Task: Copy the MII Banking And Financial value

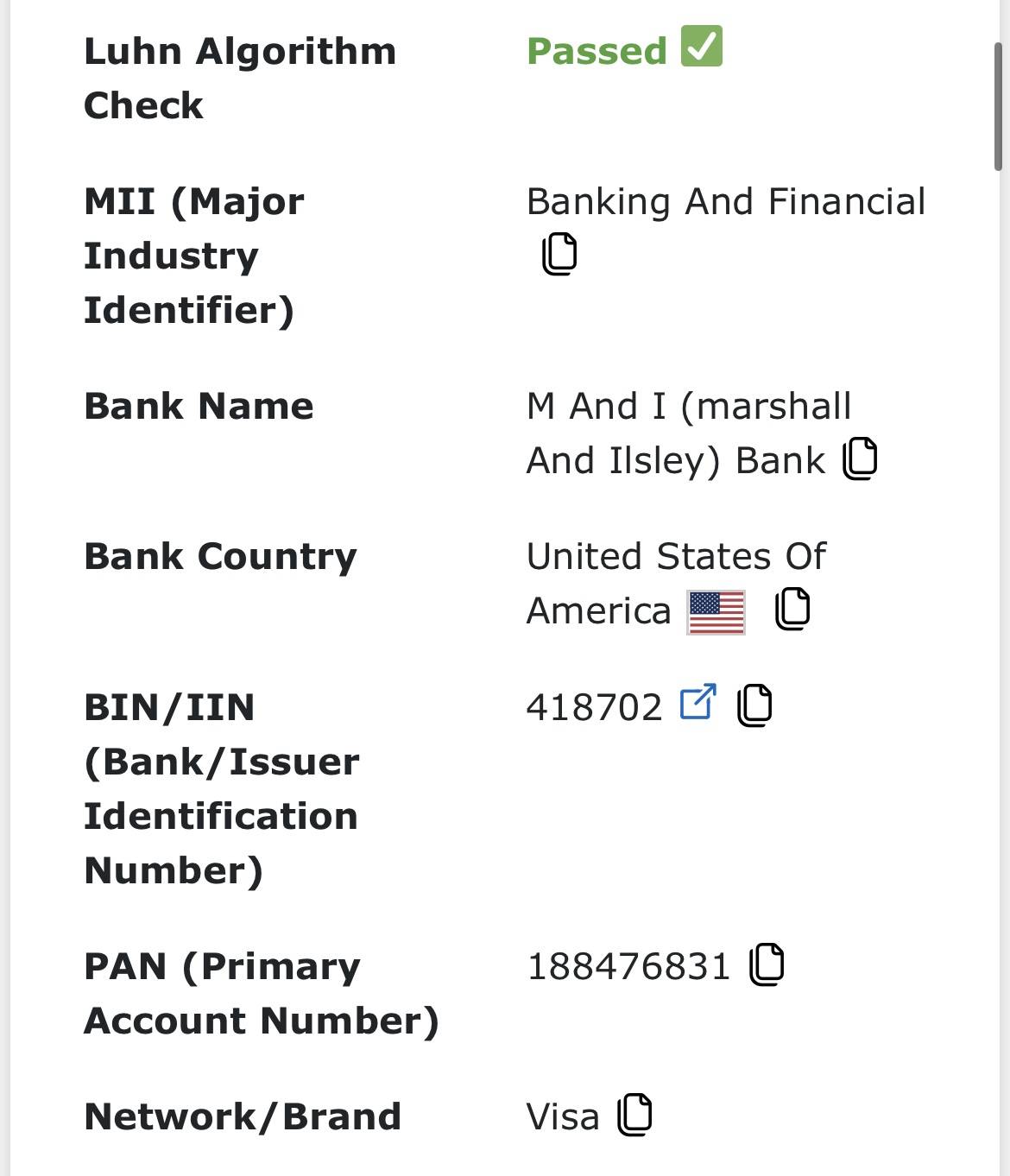Action: pos(559,254)
